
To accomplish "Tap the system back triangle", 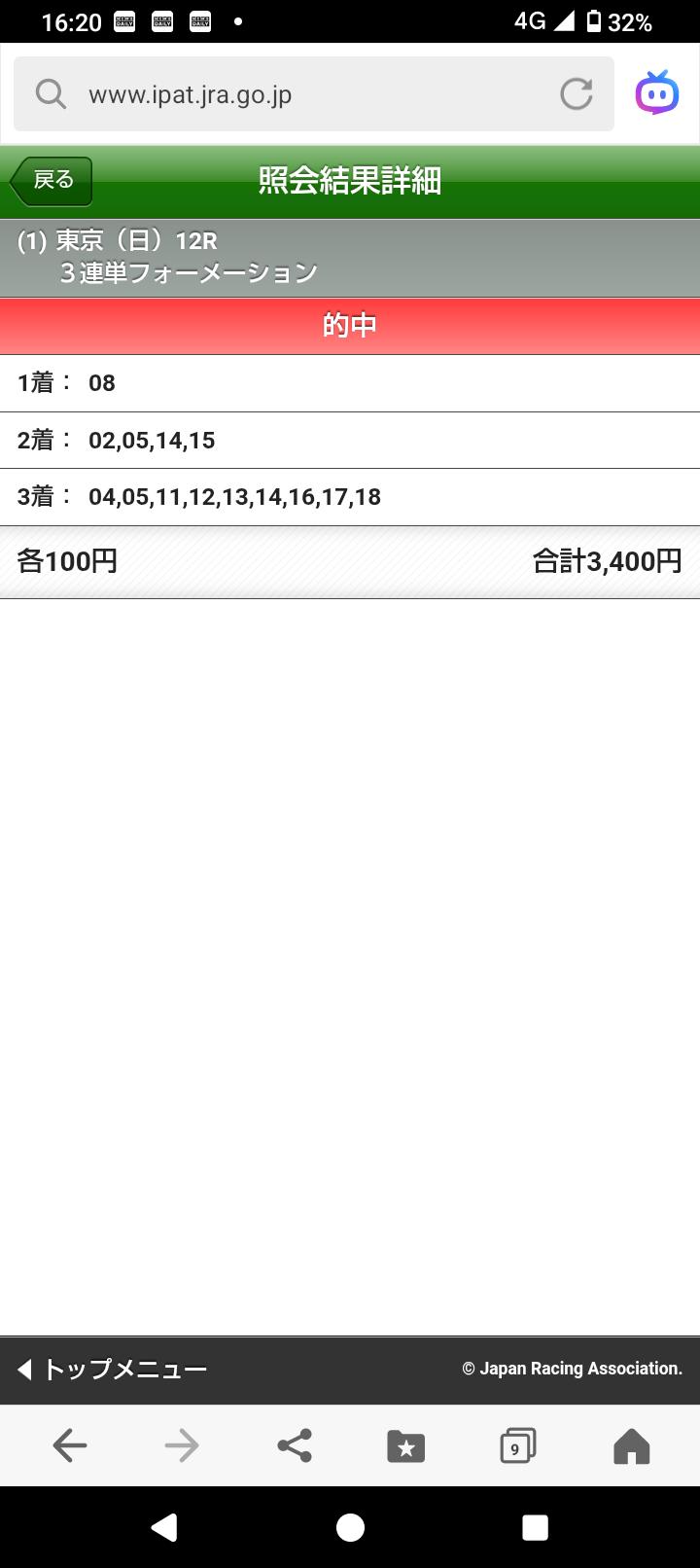I will [164, 1527].
